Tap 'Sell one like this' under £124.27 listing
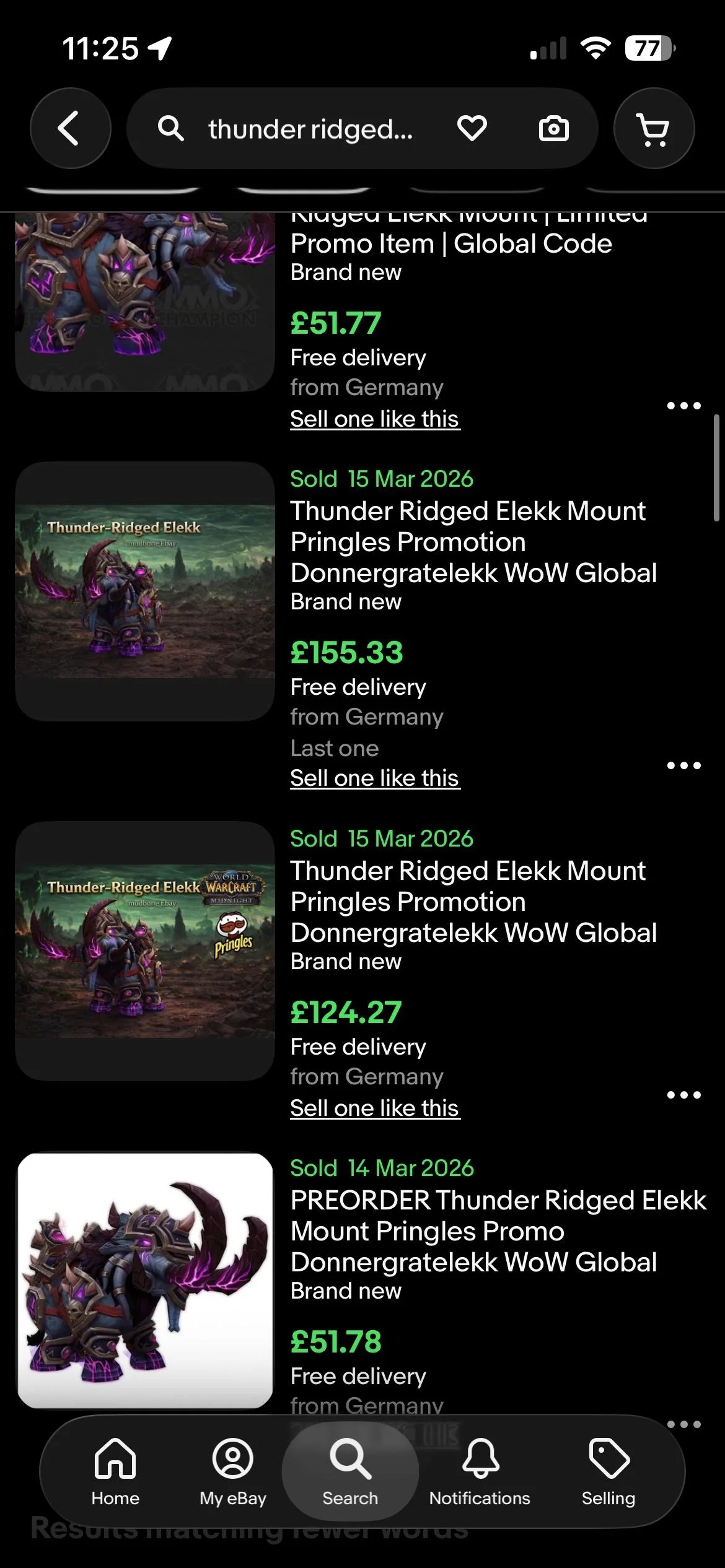 click(x=375, y=1108)
